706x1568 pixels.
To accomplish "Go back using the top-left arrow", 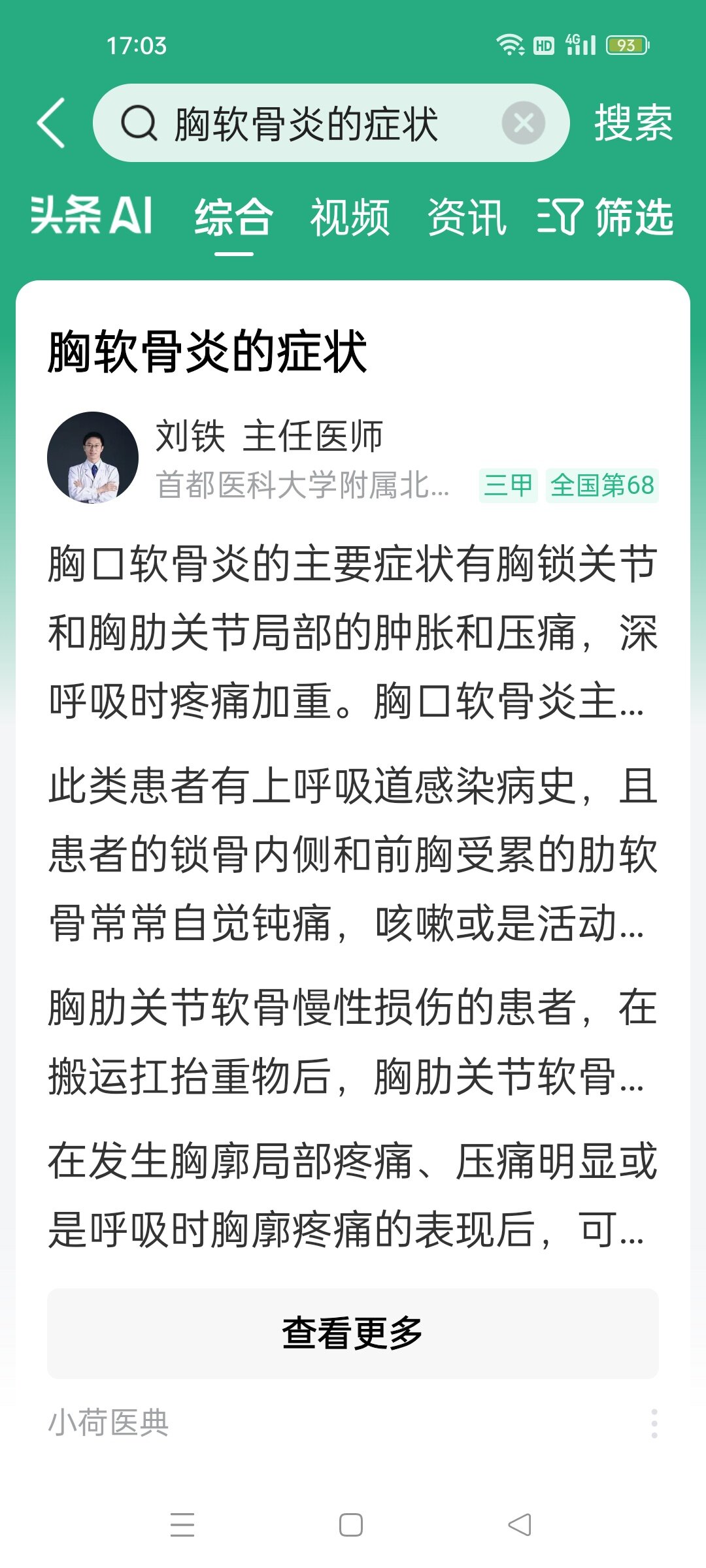I will point(51,123).
